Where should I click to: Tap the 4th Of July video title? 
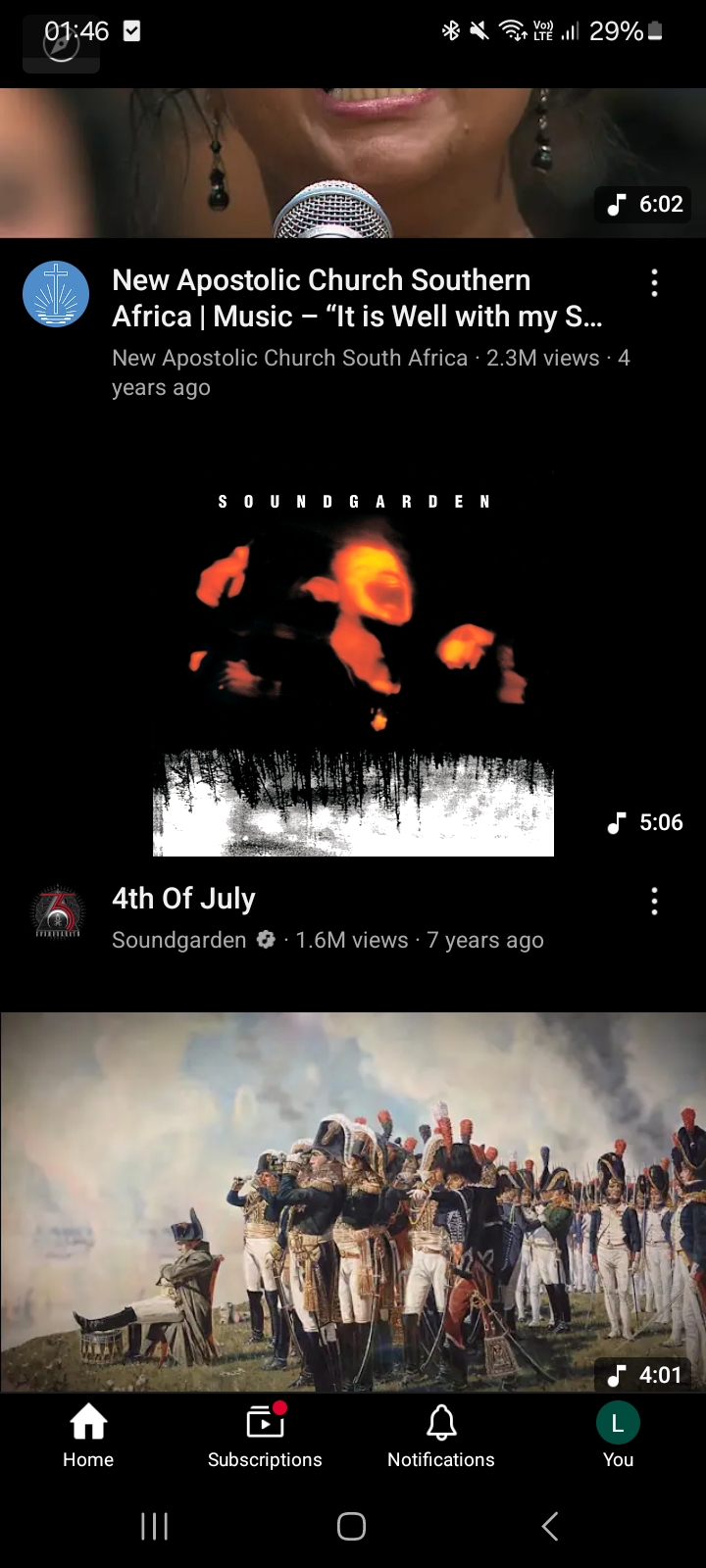tap(184, 899)
